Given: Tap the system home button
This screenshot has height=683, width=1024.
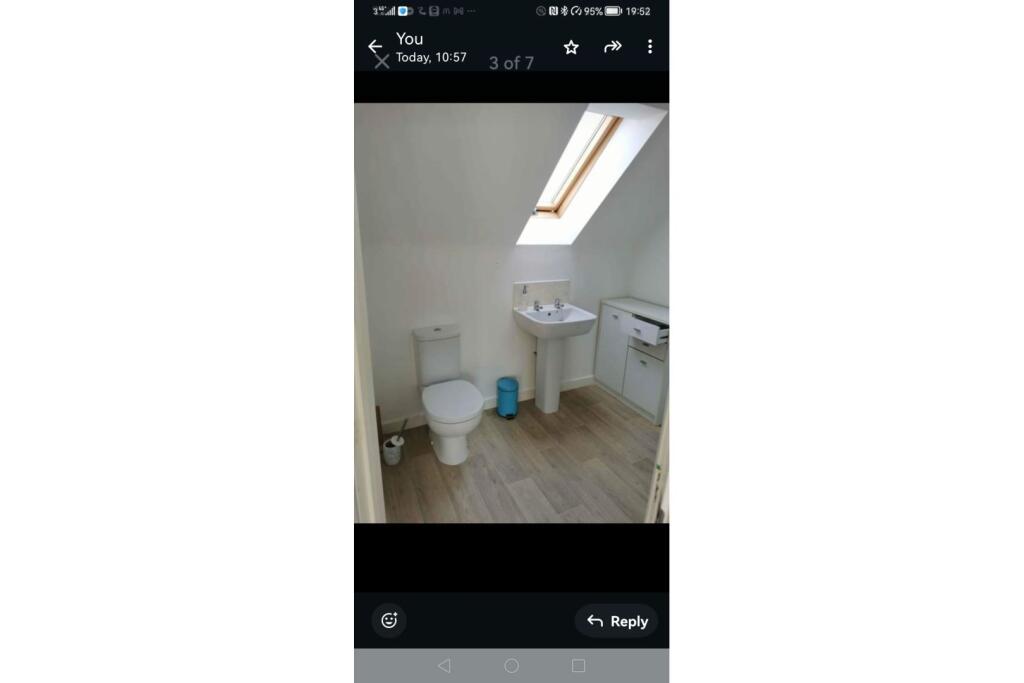Looking at the screenshot, I should point(511,666).
